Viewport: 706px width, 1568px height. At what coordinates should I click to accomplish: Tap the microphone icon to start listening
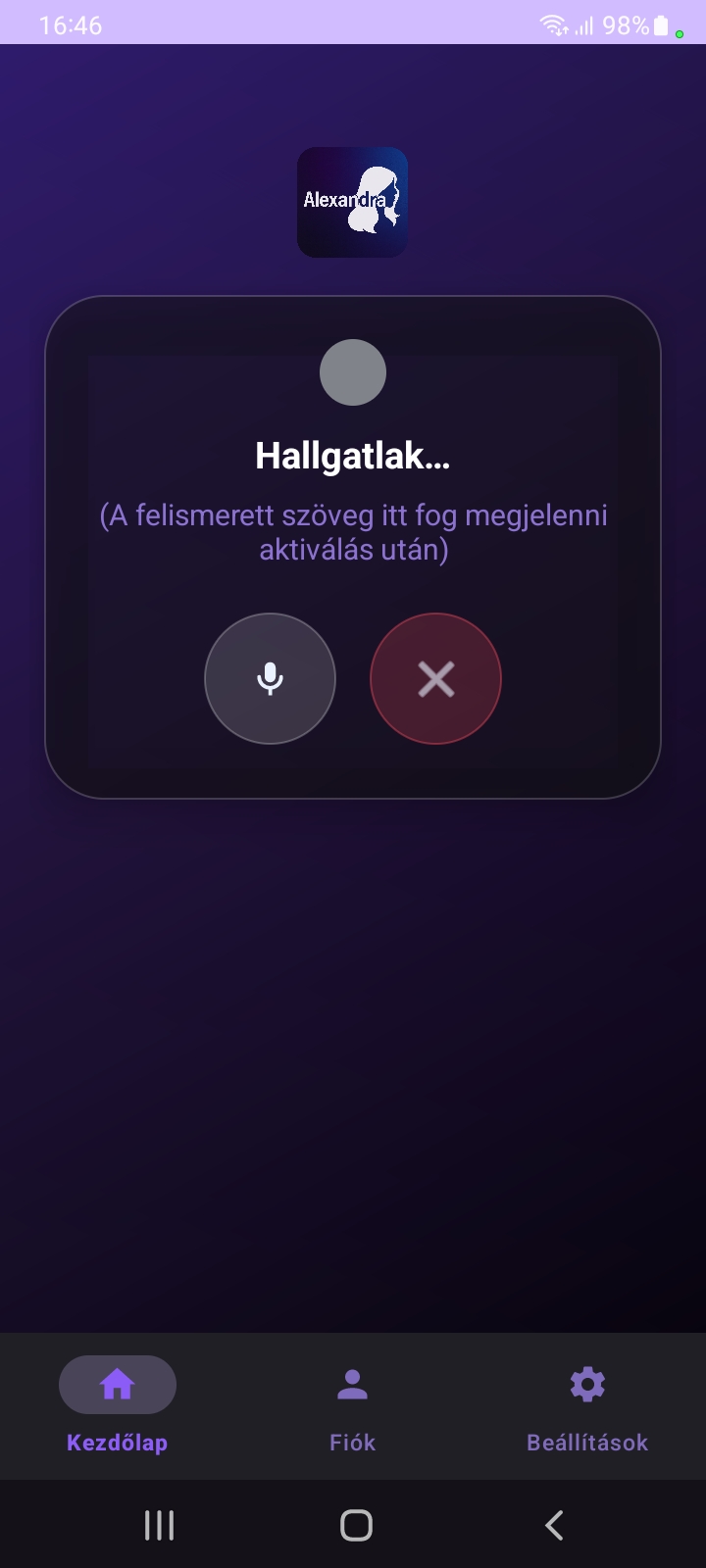tap(270, 678)
